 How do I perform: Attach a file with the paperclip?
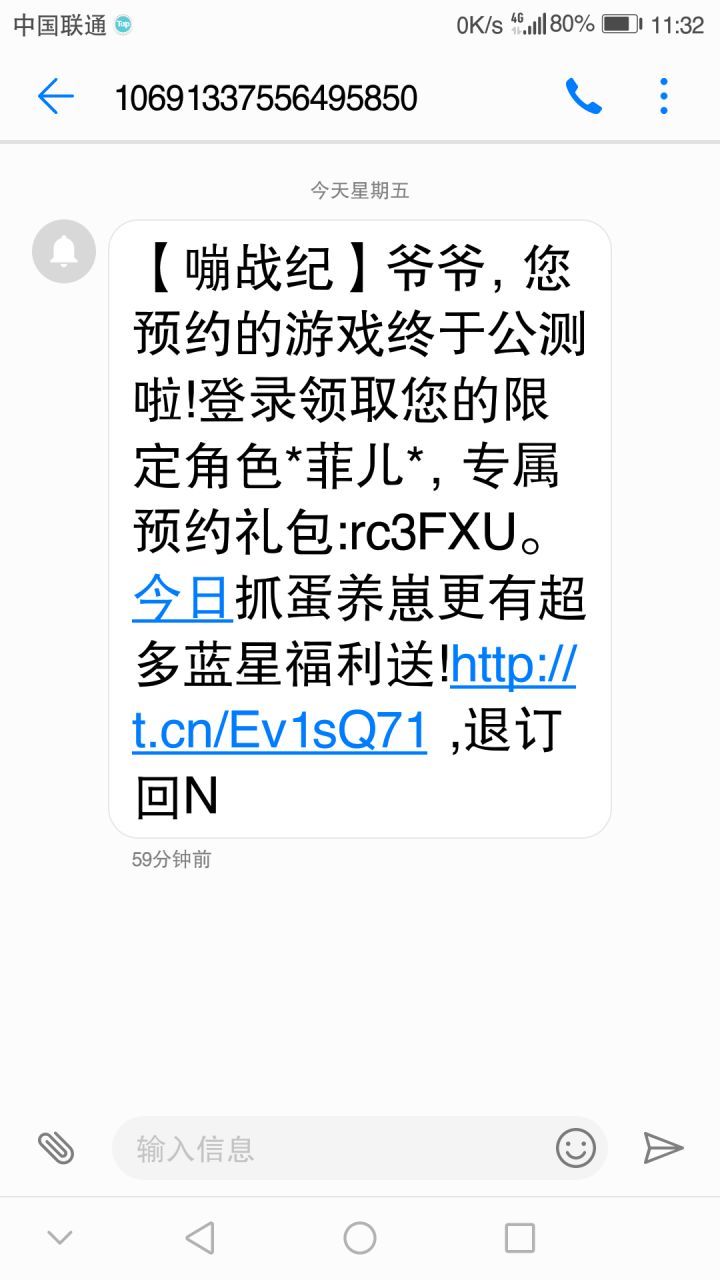click(x=56, y=1147)
